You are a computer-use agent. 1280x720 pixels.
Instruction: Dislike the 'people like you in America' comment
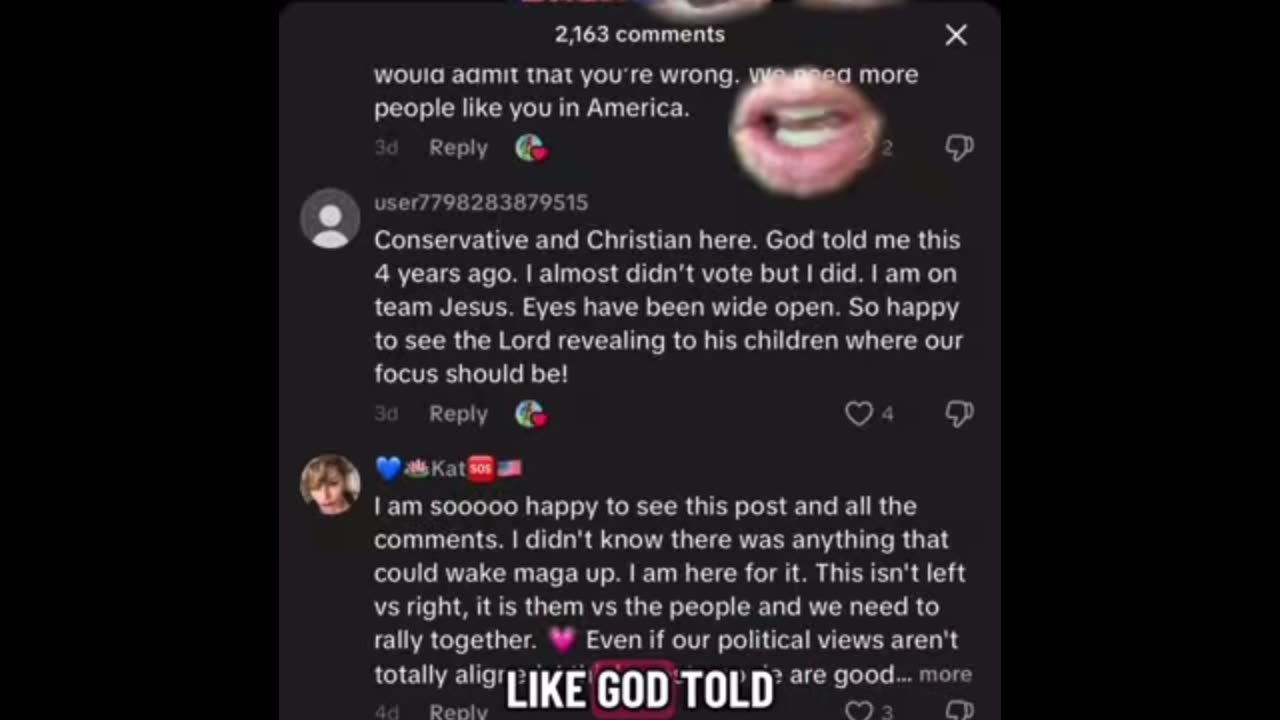tap(959, 148)
